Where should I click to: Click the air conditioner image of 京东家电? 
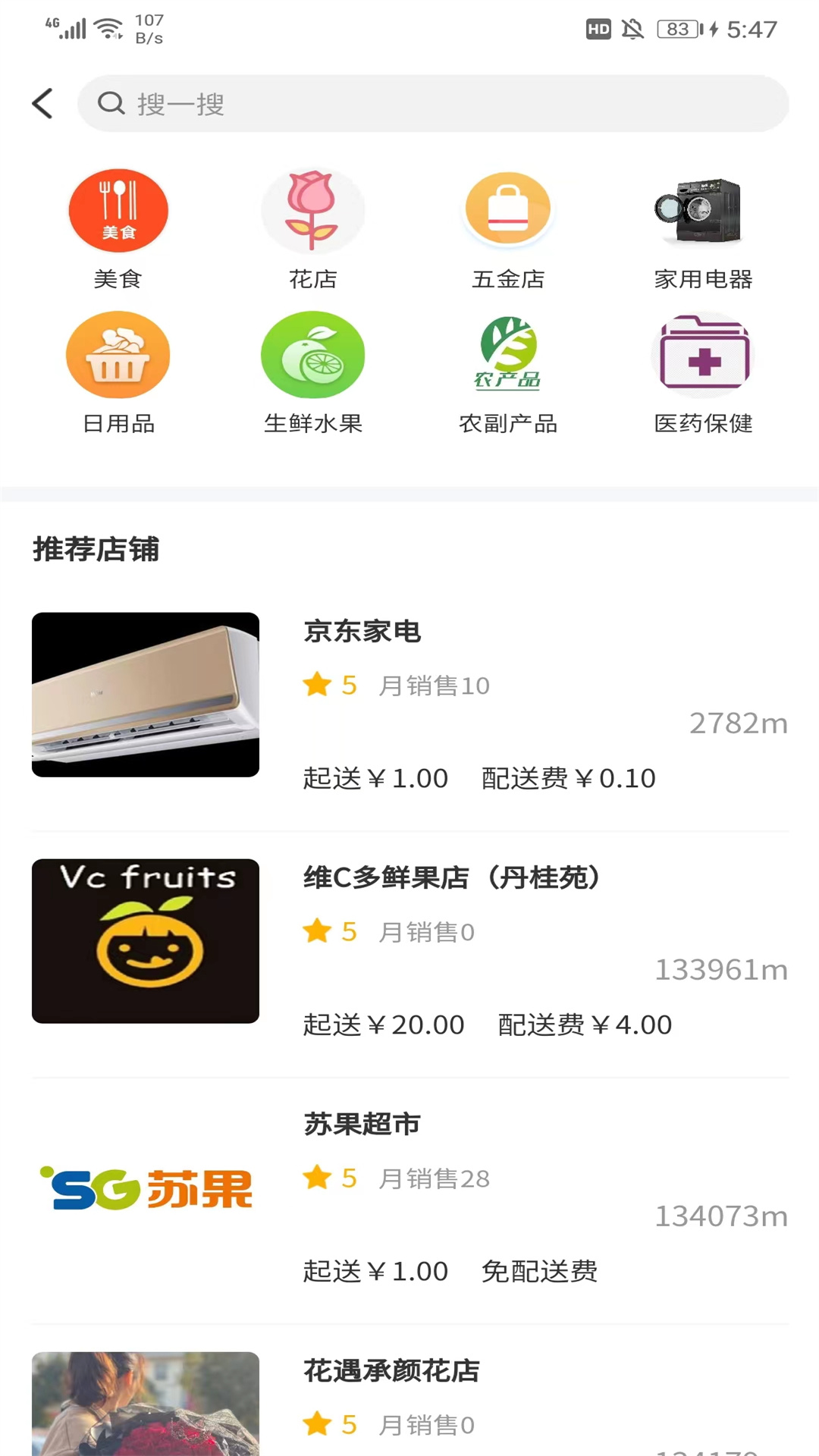tap(145, 694)
